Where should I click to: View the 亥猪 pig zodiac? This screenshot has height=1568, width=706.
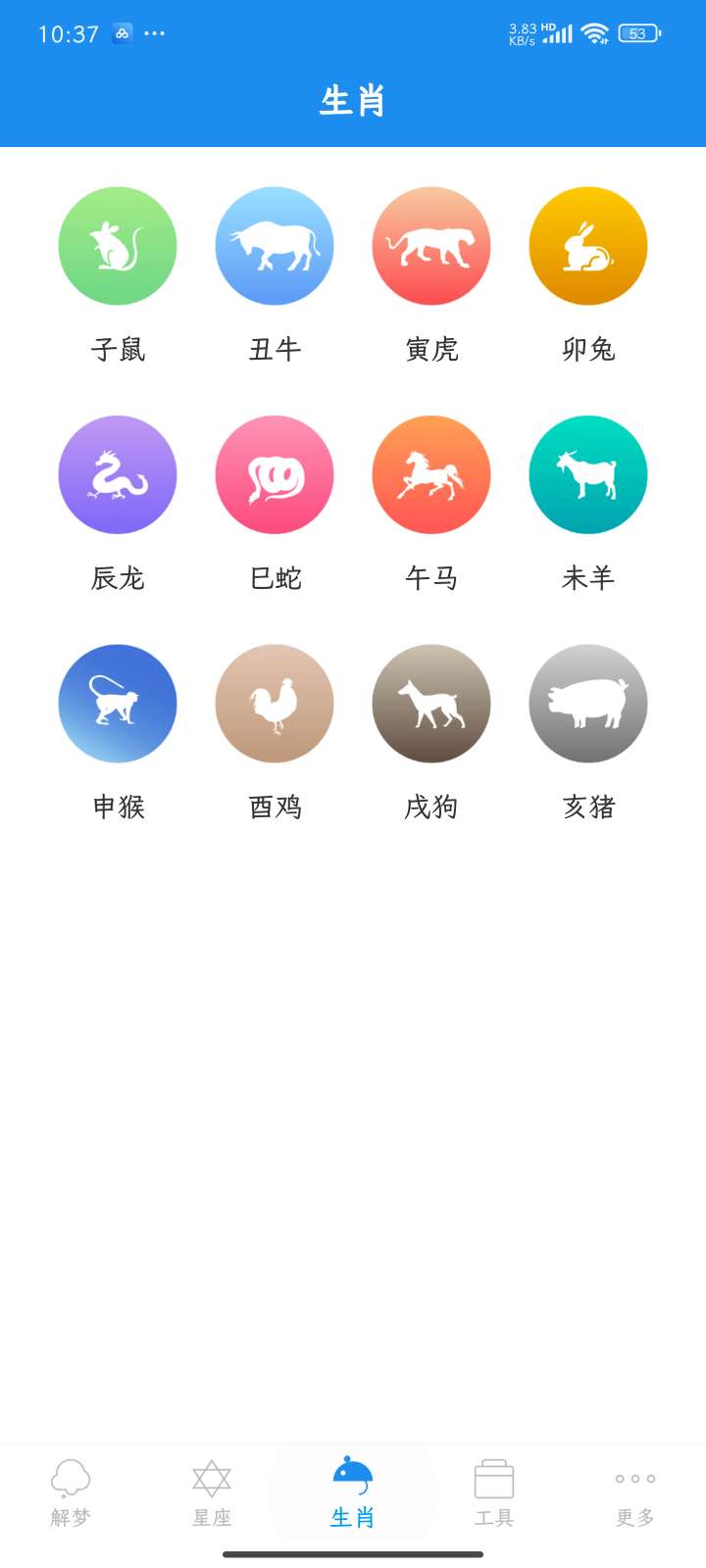[x=588, y=704]
